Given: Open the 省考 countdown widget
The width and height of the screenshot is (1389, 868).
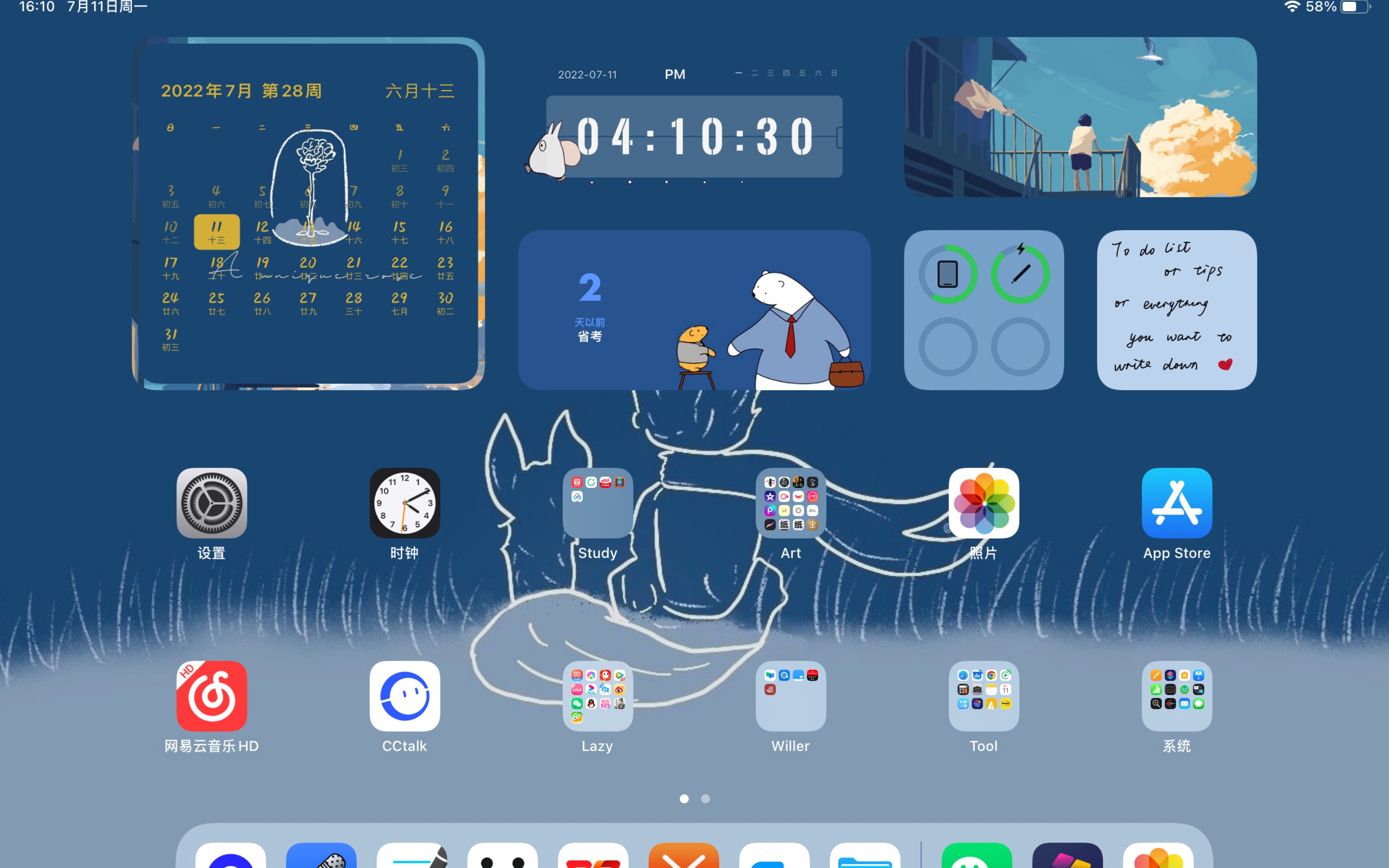Looking at the screenshot, I should (x=694, y=310).
